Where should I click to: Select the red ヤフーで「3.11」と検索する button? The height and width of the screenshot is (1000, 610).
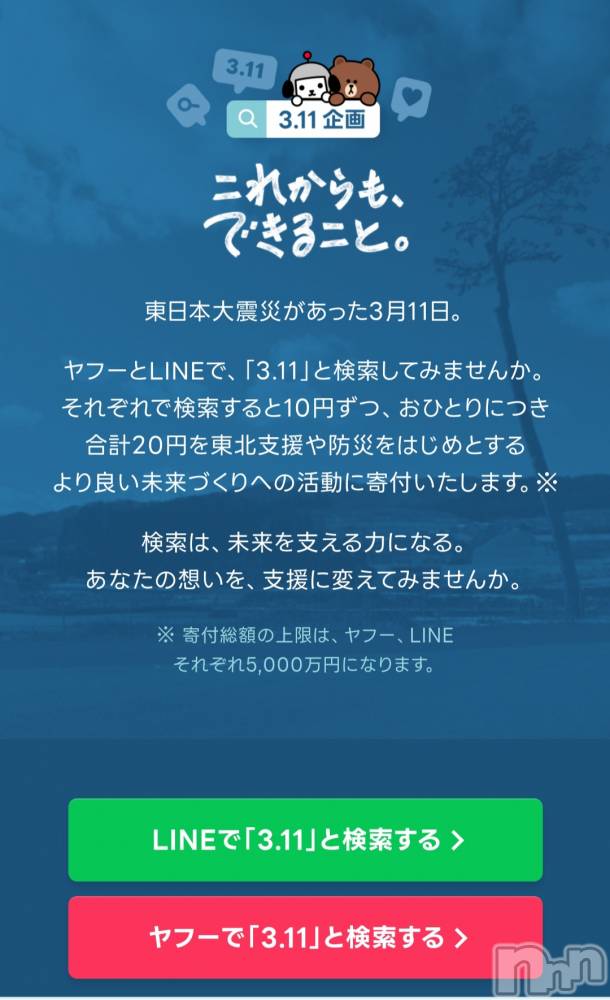tap(305, 937)
